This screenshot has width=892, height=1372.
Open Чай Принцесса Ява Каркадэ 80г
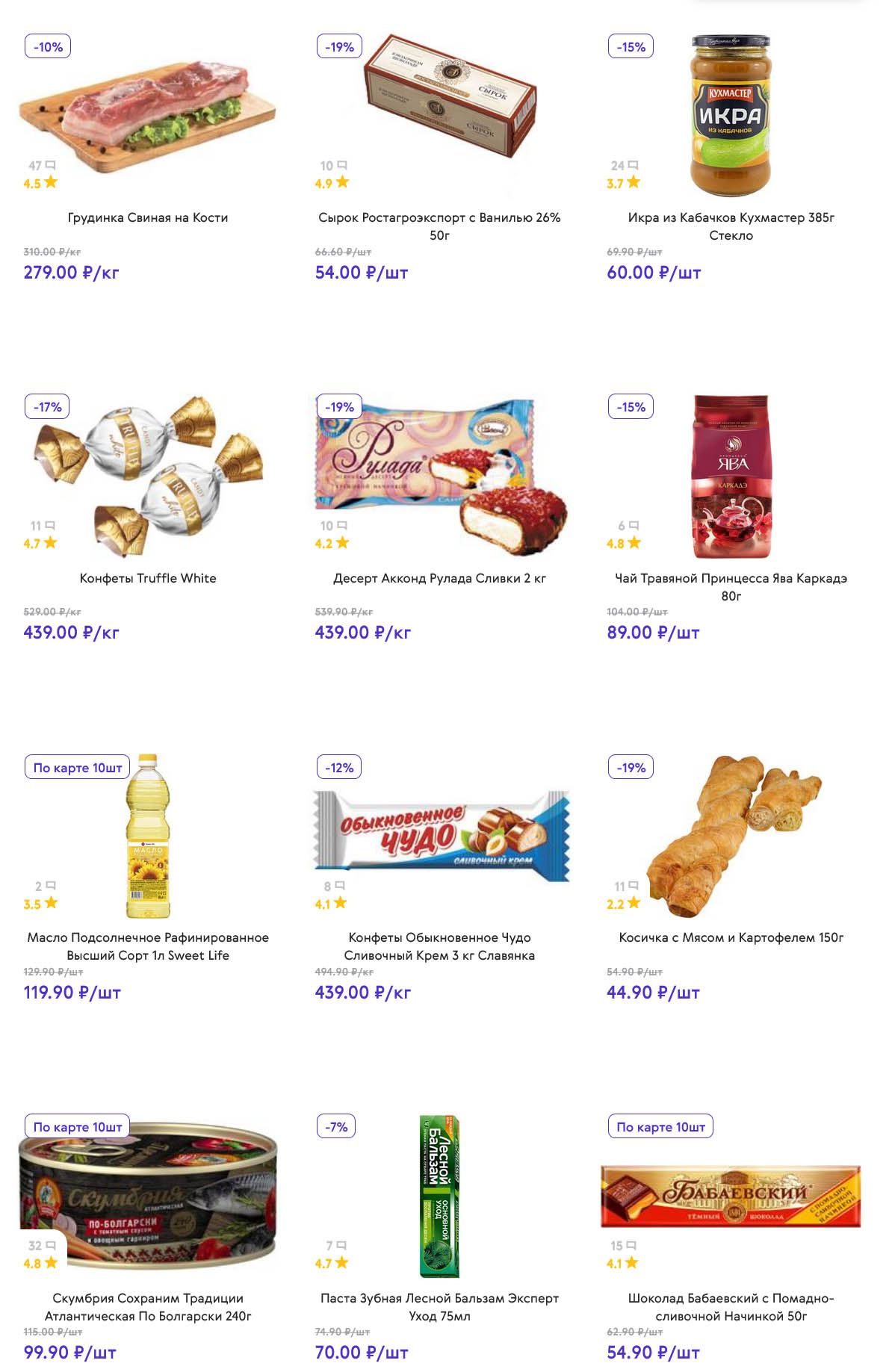point(731,586)
